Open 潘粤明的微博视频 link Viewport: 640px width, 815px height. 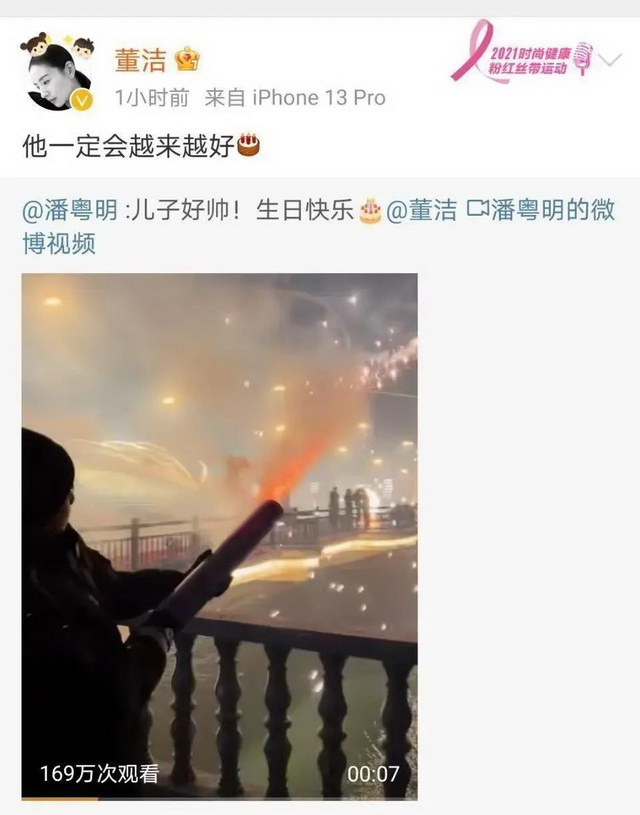(x=542, y=211)
